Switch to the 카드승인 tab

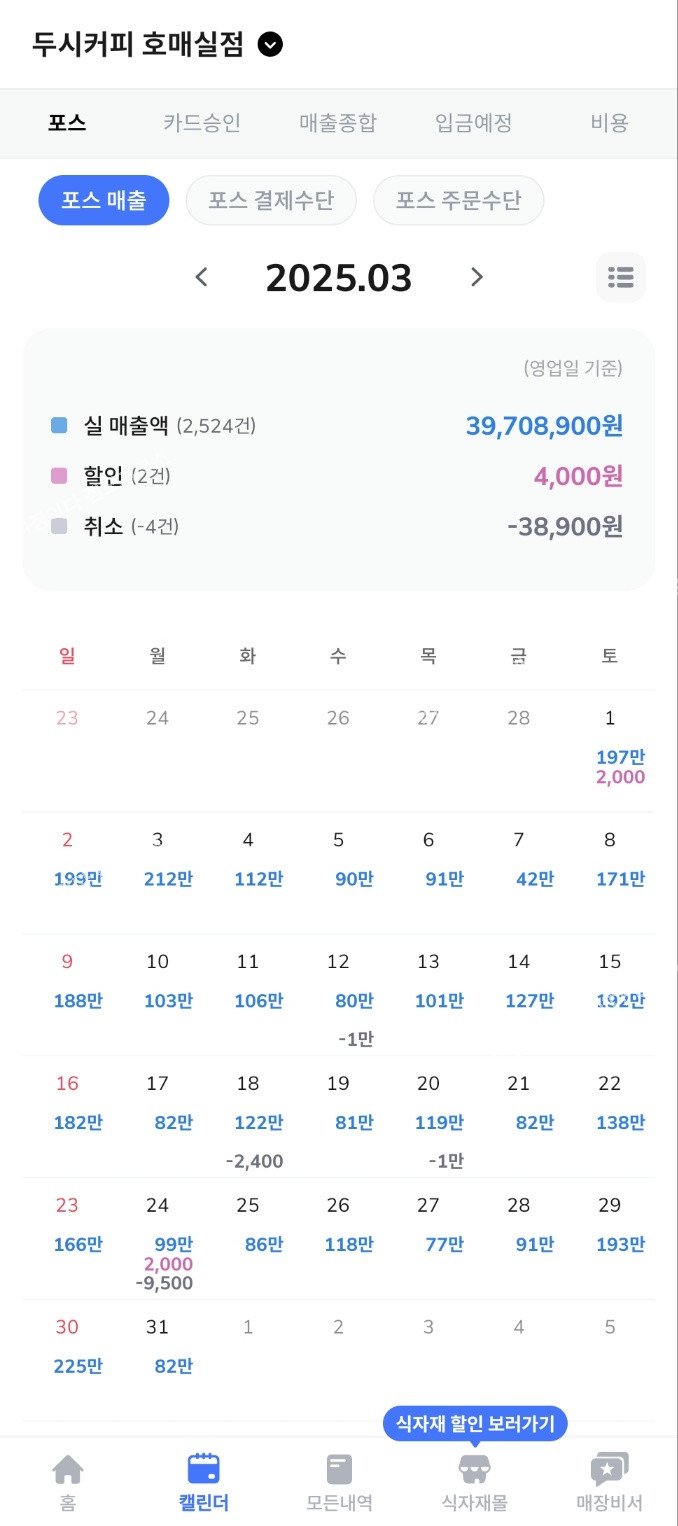pos(202,123)
